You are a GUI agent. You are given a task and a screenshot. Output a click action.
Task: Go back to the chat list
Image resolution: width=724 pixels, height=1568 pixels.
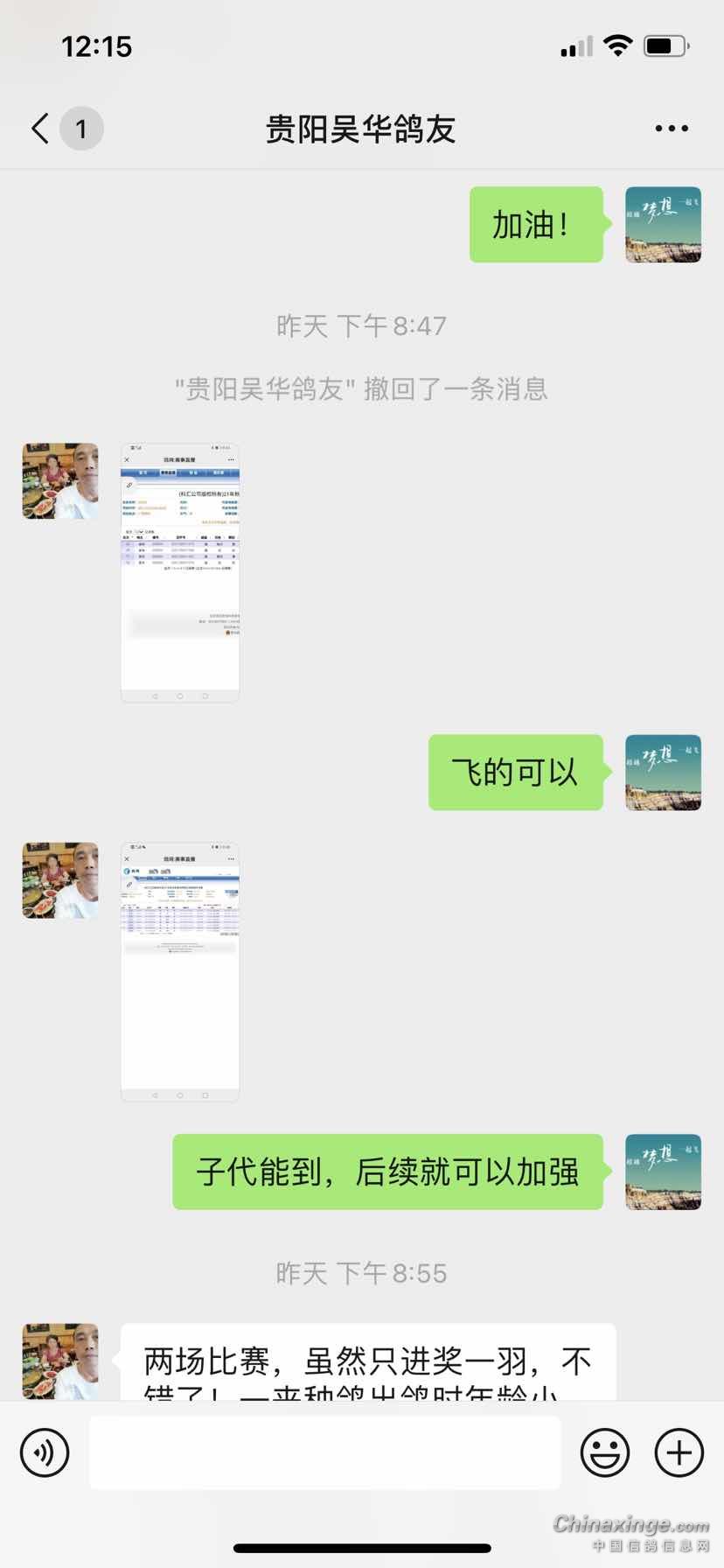tap(40, 129)
